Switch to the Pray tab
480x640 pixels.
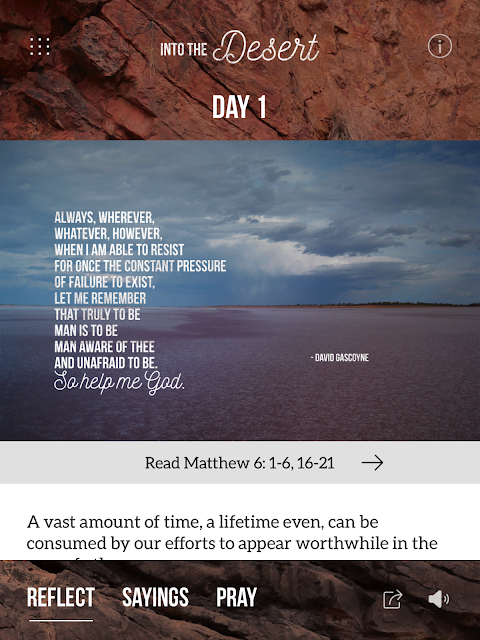point(236,598)
